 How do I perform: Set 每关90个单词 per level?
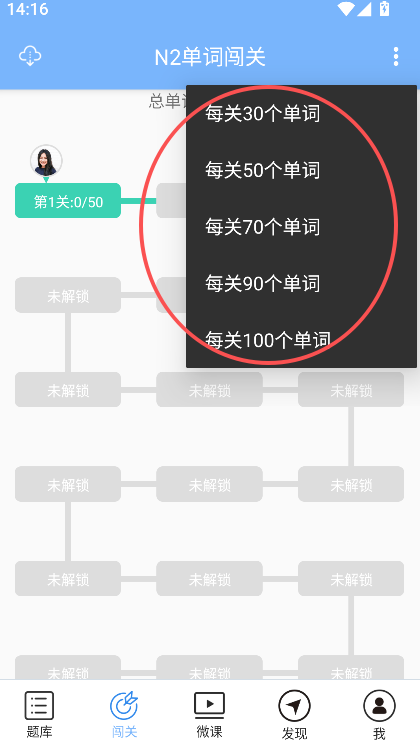301,284
